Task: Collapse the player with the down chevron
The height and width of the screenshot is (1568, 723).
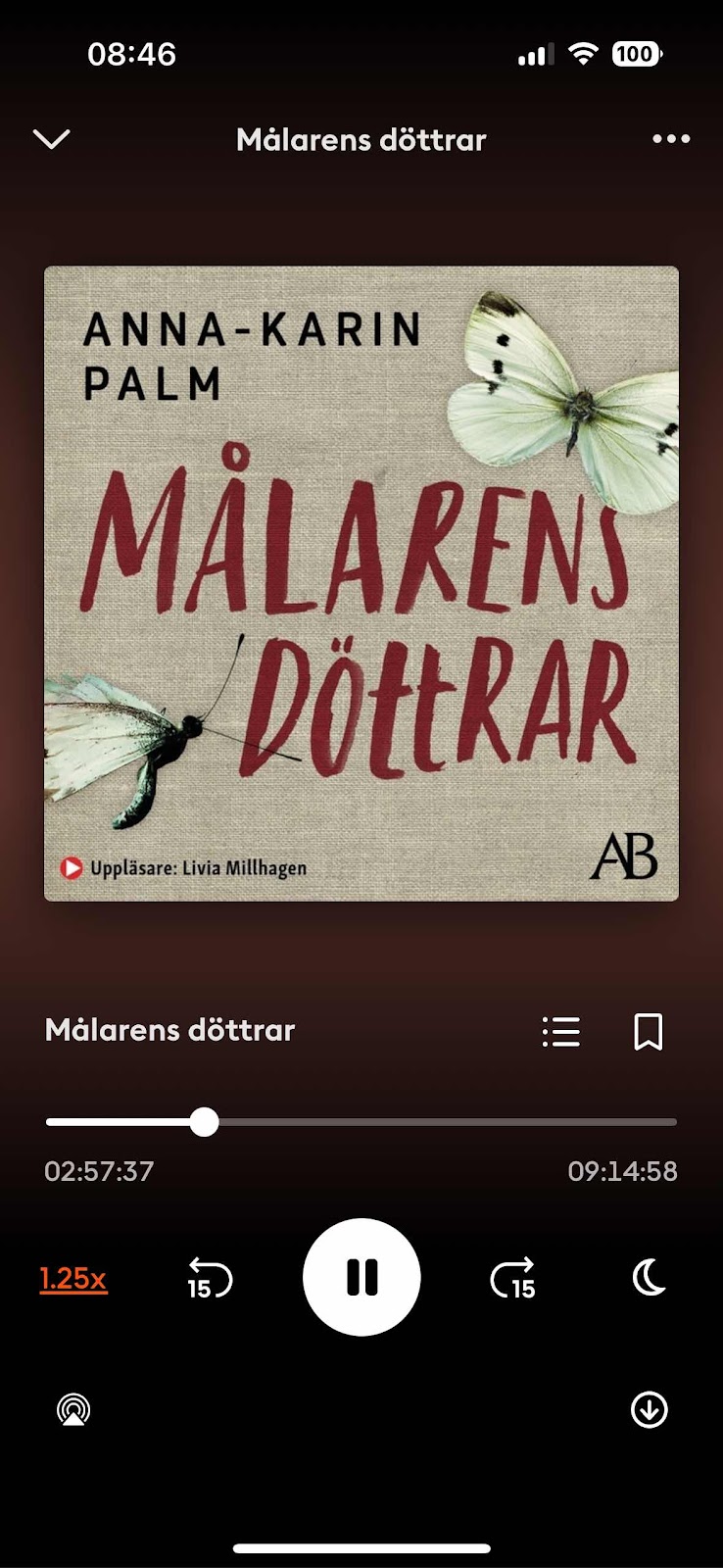Action: (52, 139)
